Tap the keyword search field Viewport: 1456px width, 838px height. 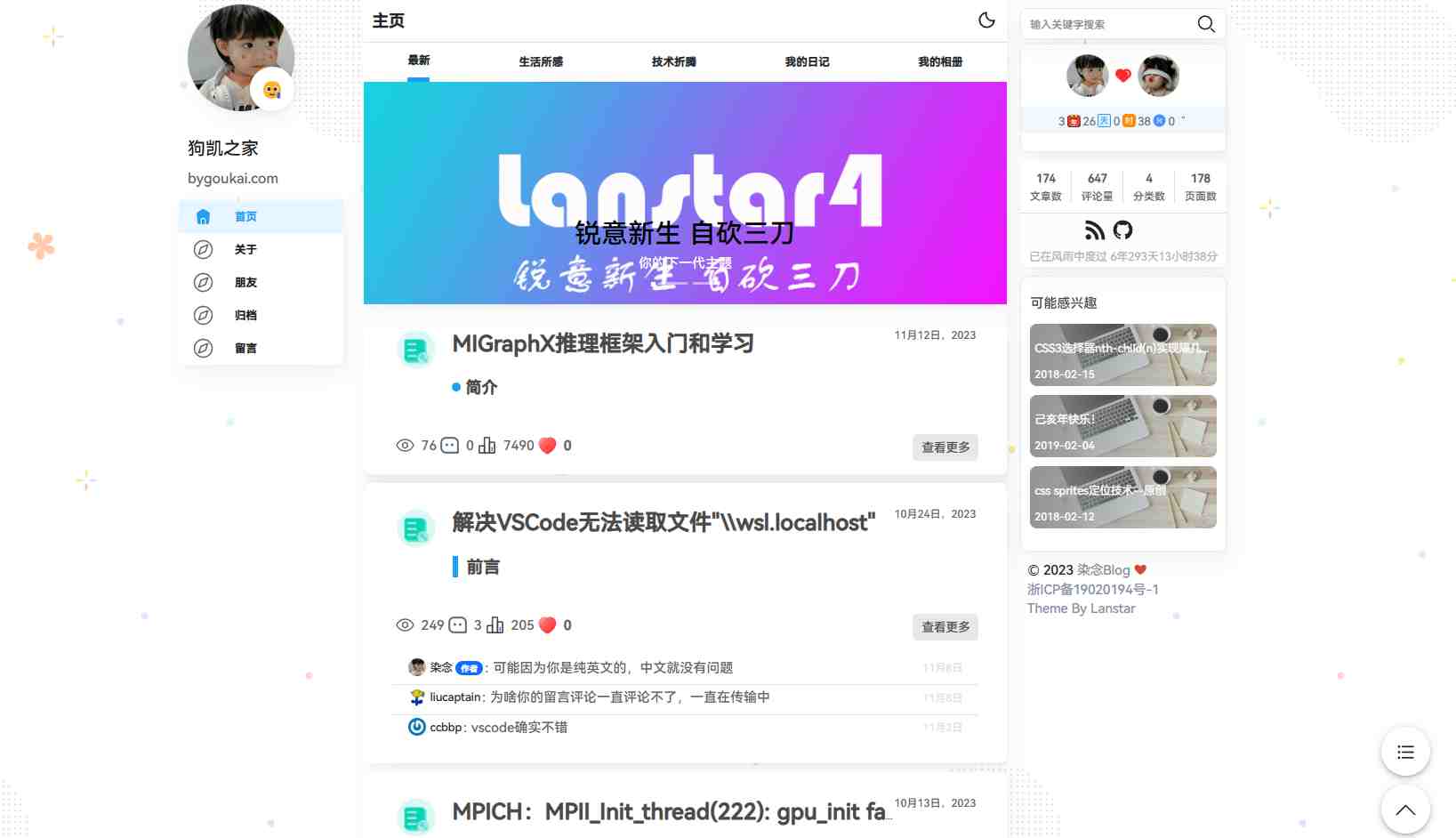pos(1107,25)
